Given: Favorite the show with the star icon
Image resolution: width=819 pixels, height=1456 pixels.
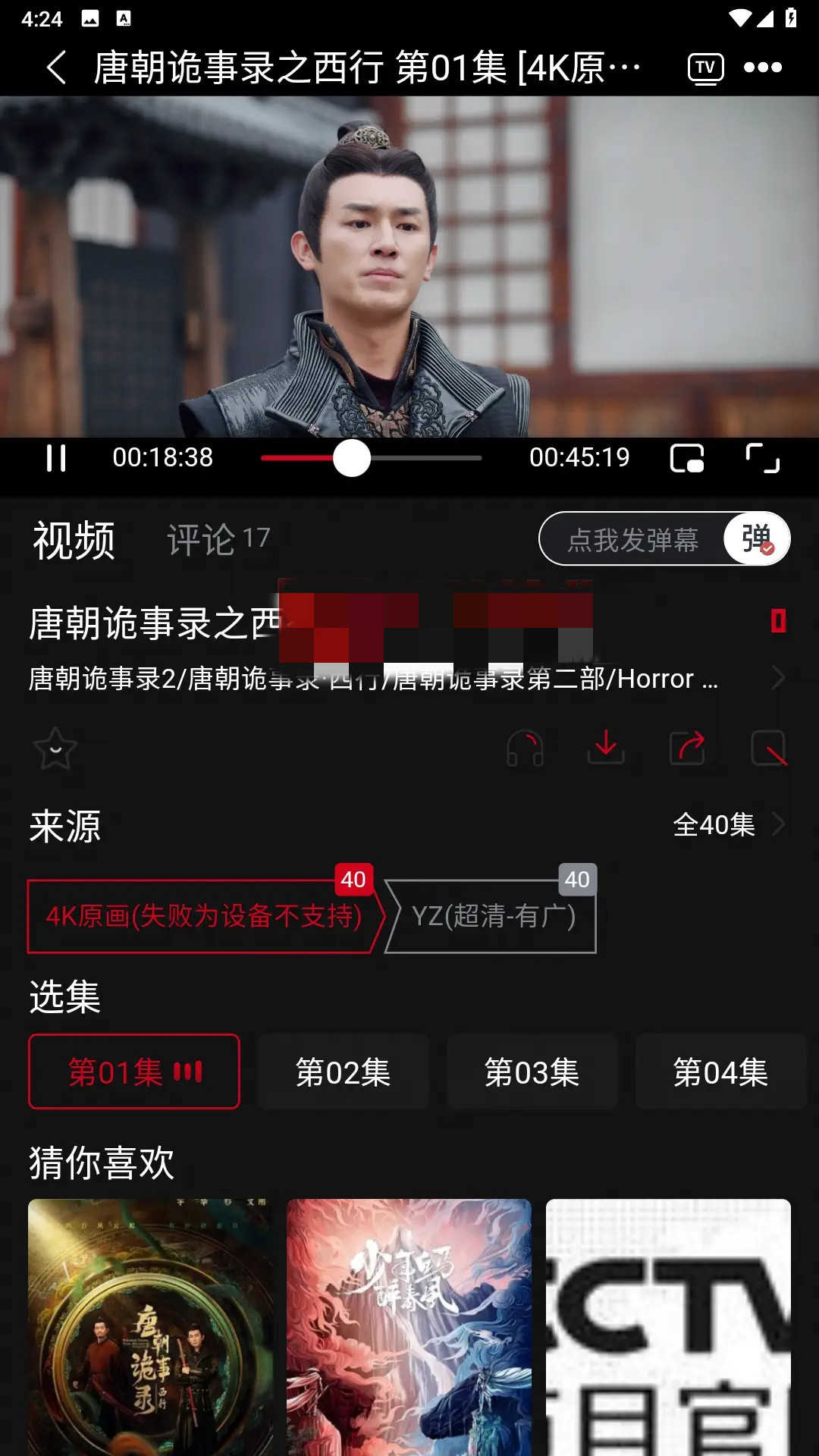Looking at the screenshot, I should point(55,748).
